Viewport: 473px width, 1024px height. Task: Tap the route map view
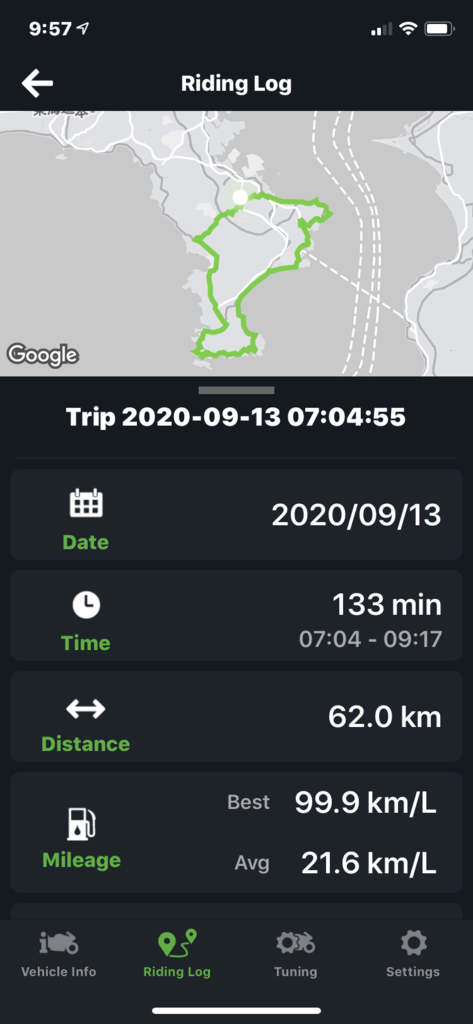pyautogui.click(x=236, y=244)
